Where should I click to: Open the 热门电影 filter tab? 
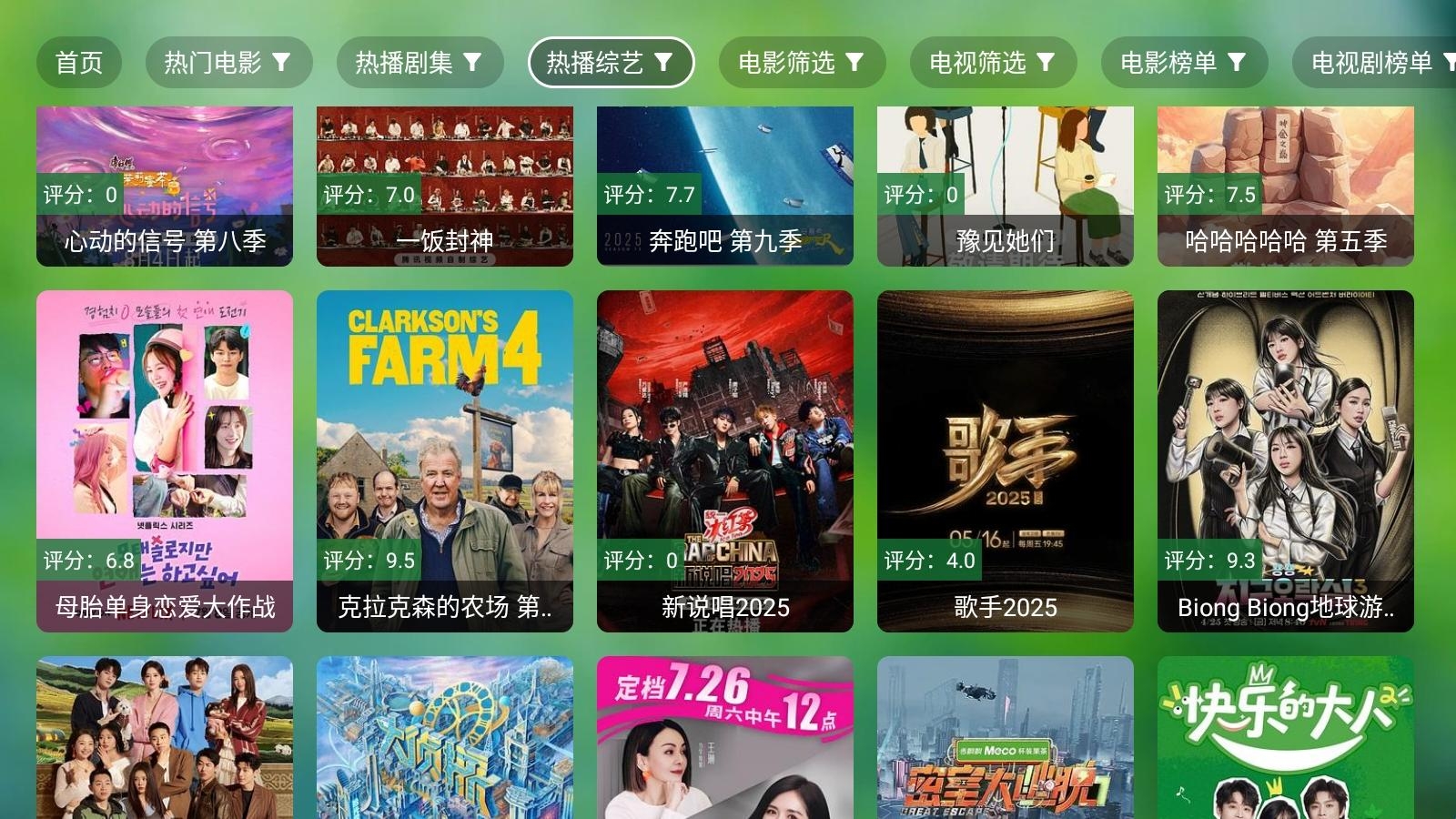tap(228, 63)
